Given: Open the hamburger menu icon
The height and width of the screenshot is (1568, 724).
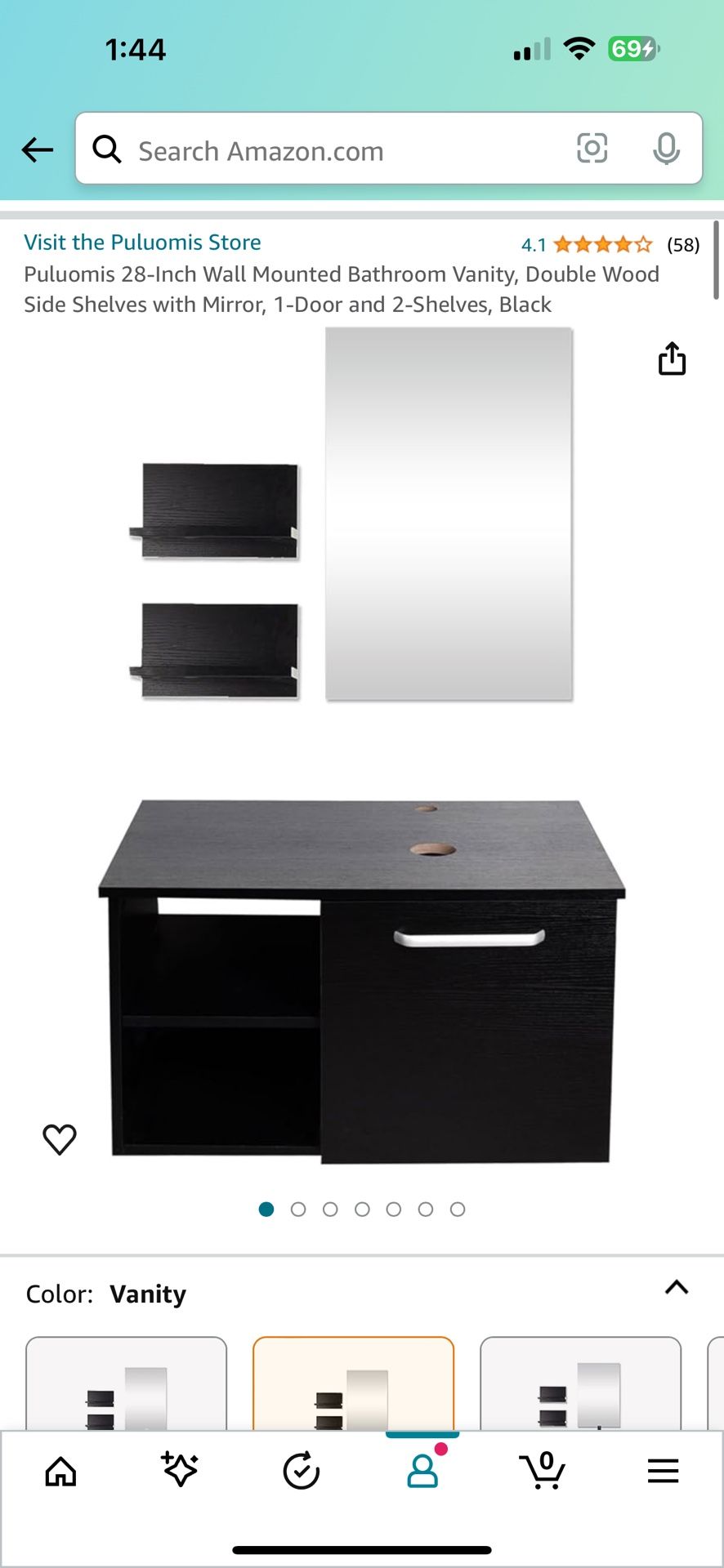Looking at the screenshot, I should tap(663, 1472).
